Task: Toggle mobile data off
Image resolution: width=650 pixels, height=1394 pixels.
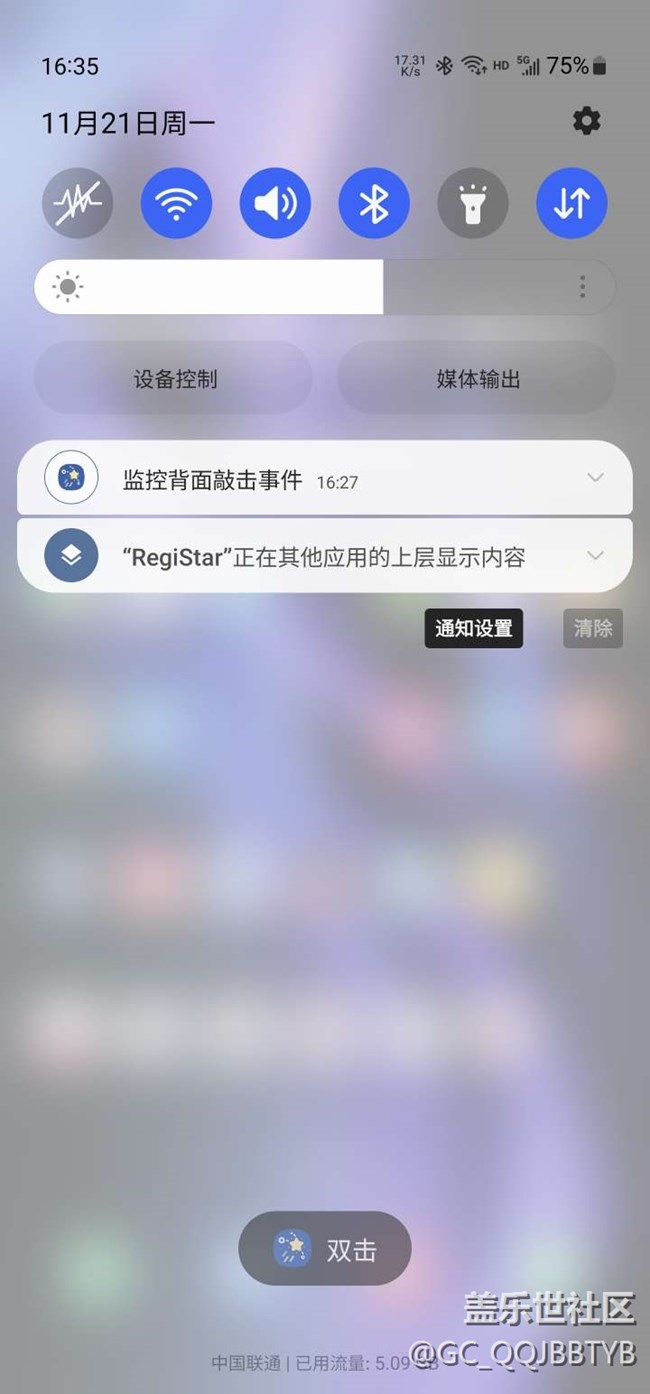Action: click(x=572, y=203)
